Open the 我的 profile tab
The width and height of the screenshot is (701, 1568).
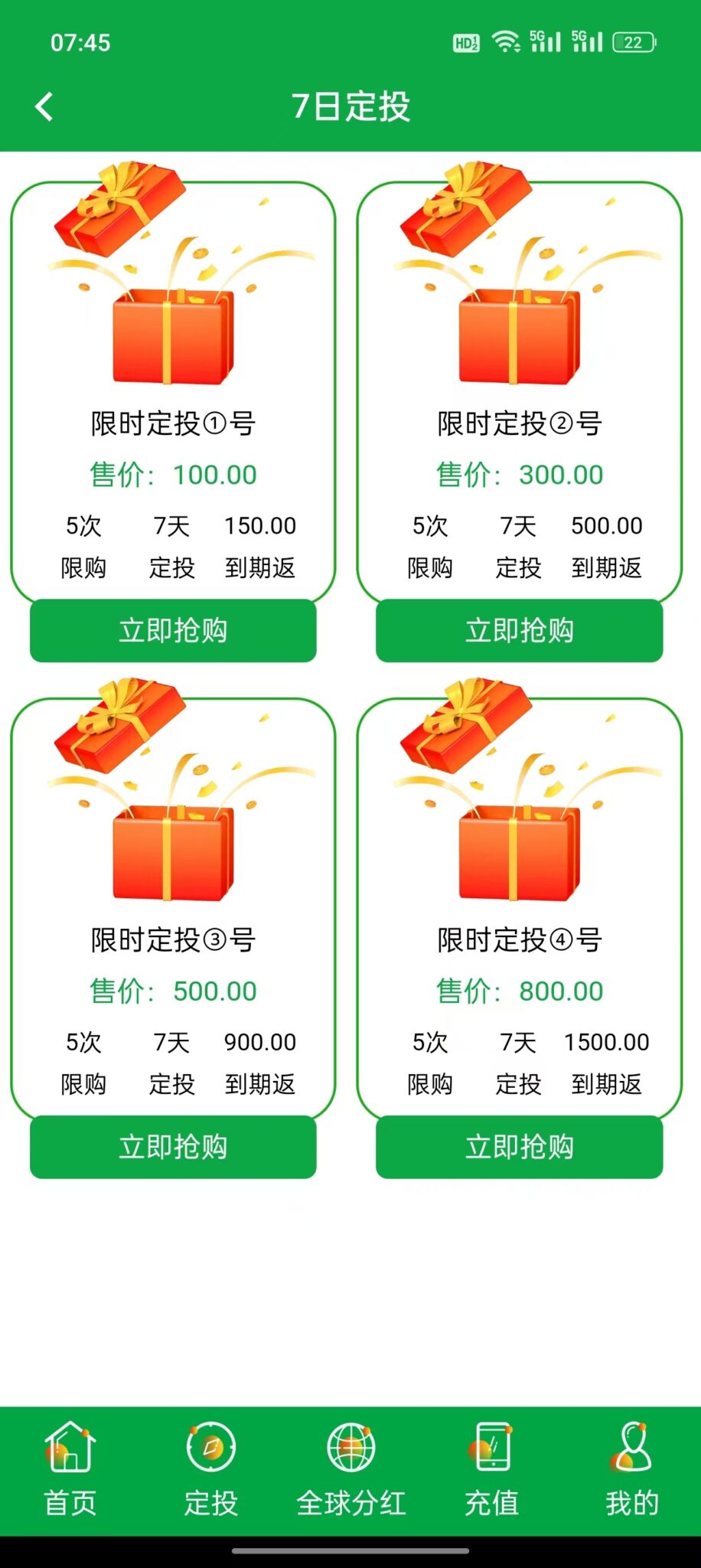tap(631, 1470)
